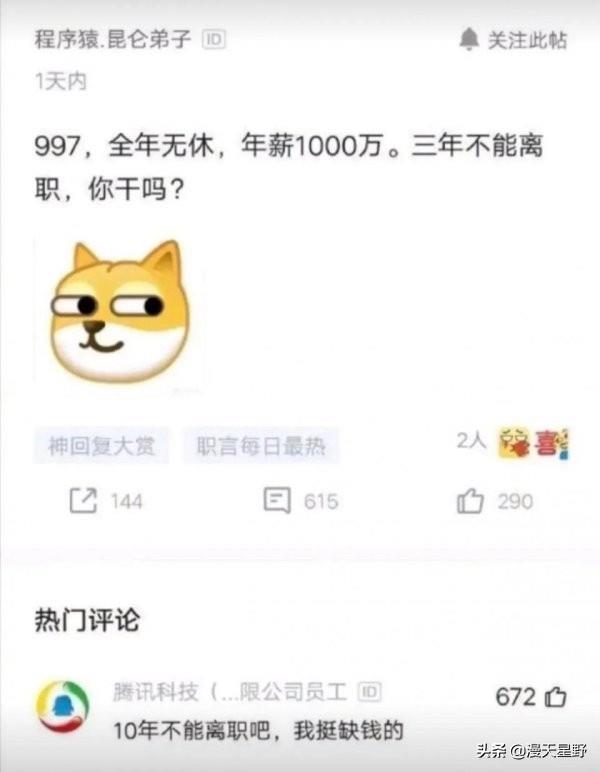
Task: Open the 神回复大赏 topic tag
Action: [102, 446]
